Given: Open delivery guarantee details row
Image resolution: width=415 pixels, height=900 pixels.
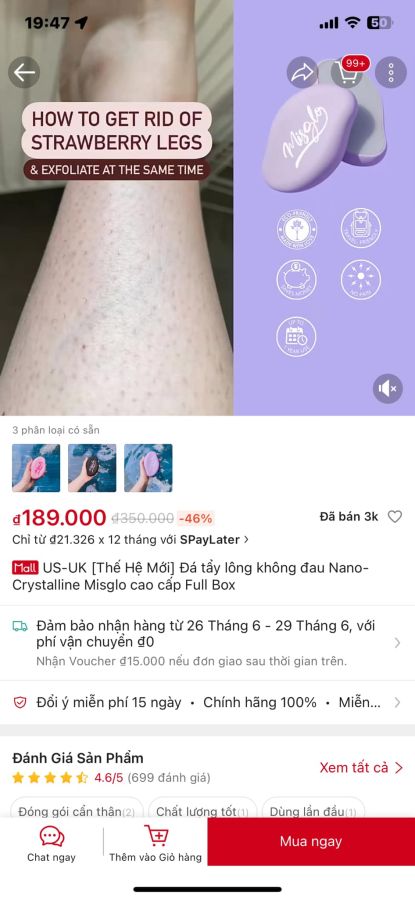Looking at the screenshot, I should pos(207,643).
